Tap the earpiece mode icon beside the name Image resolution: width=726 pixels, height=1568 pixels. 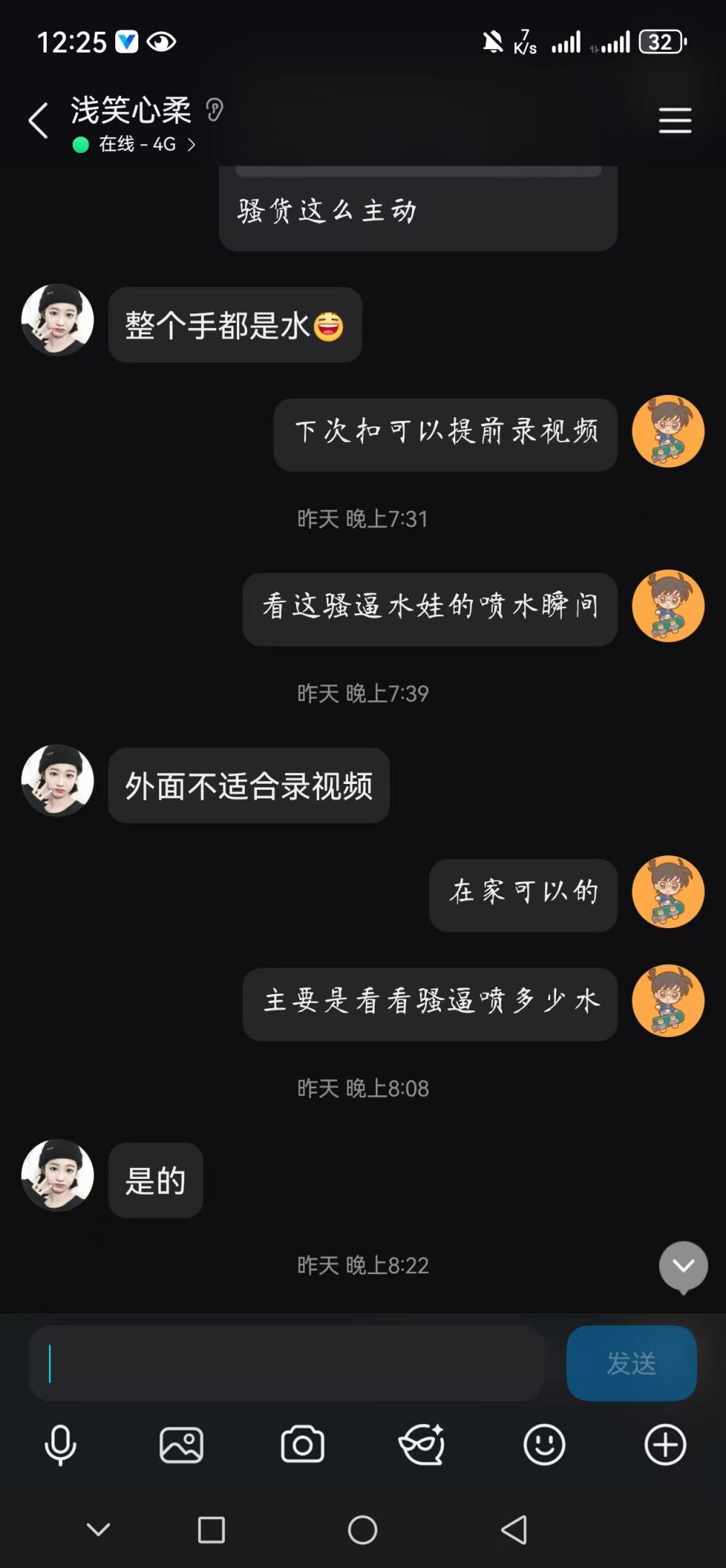pyautogui.click(x=215, y=110)
